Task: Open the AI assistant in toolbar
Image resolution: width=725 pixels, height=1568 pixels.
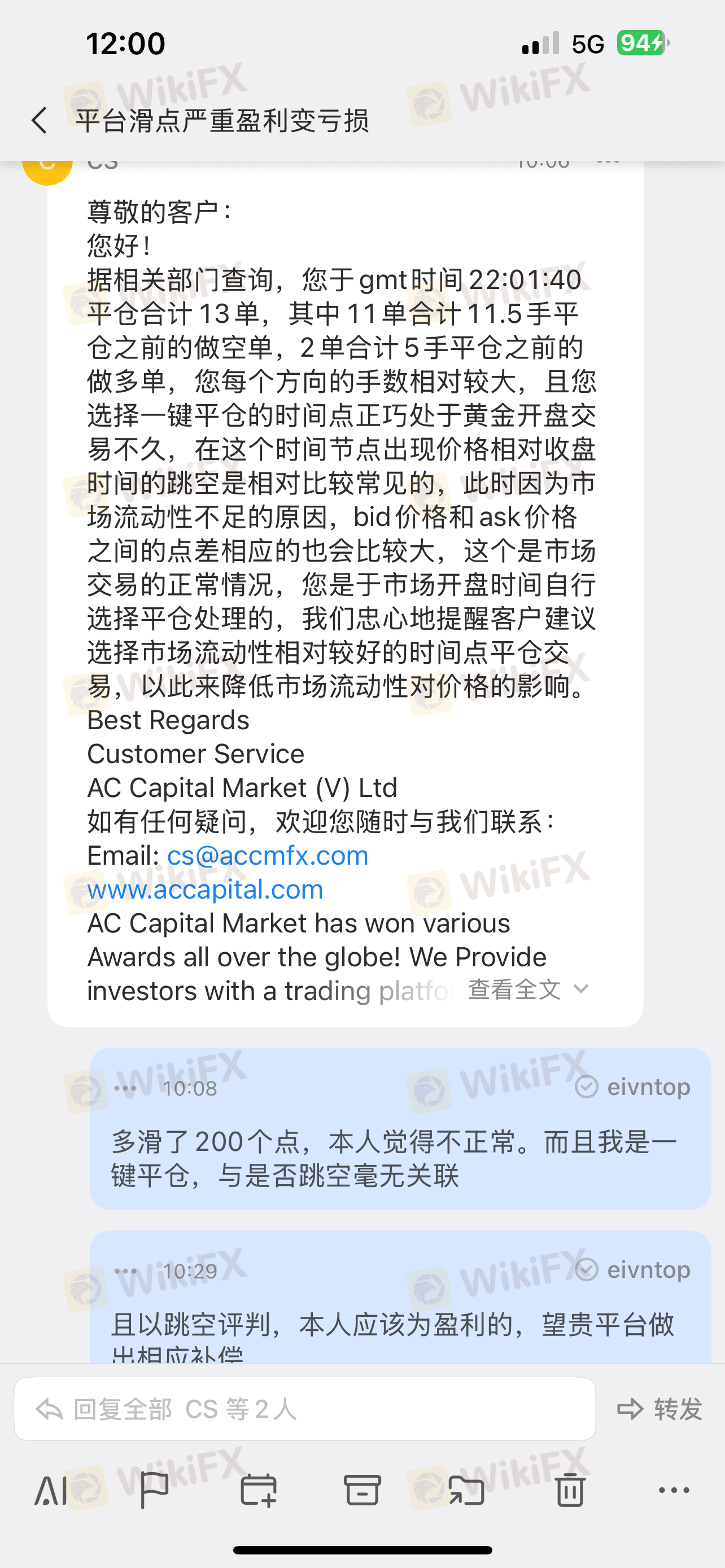Action: click(x=51, y=1490)
